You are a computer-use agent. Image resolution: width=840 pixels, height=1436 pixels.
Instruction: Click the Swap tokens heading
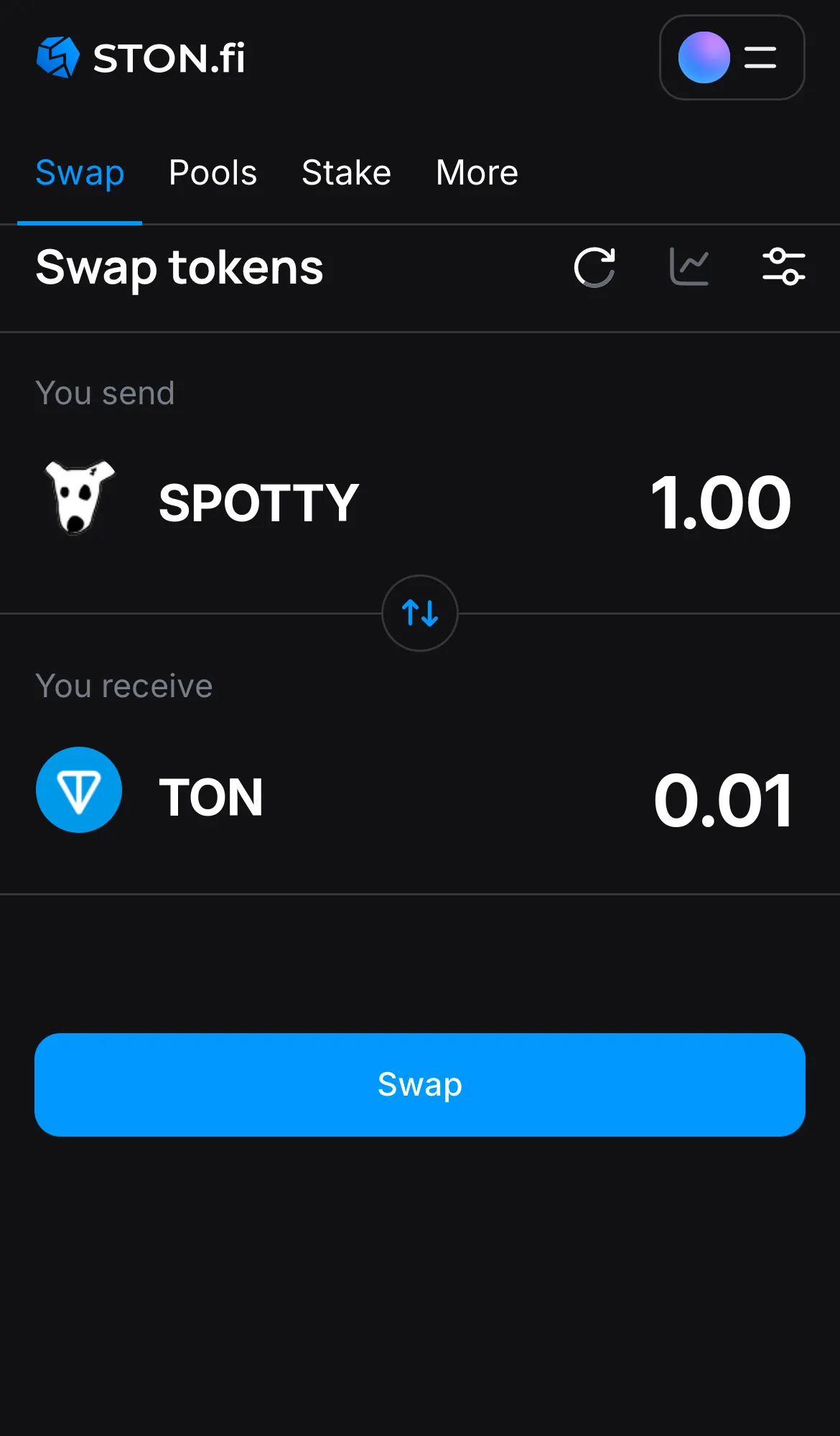[179, 267]
